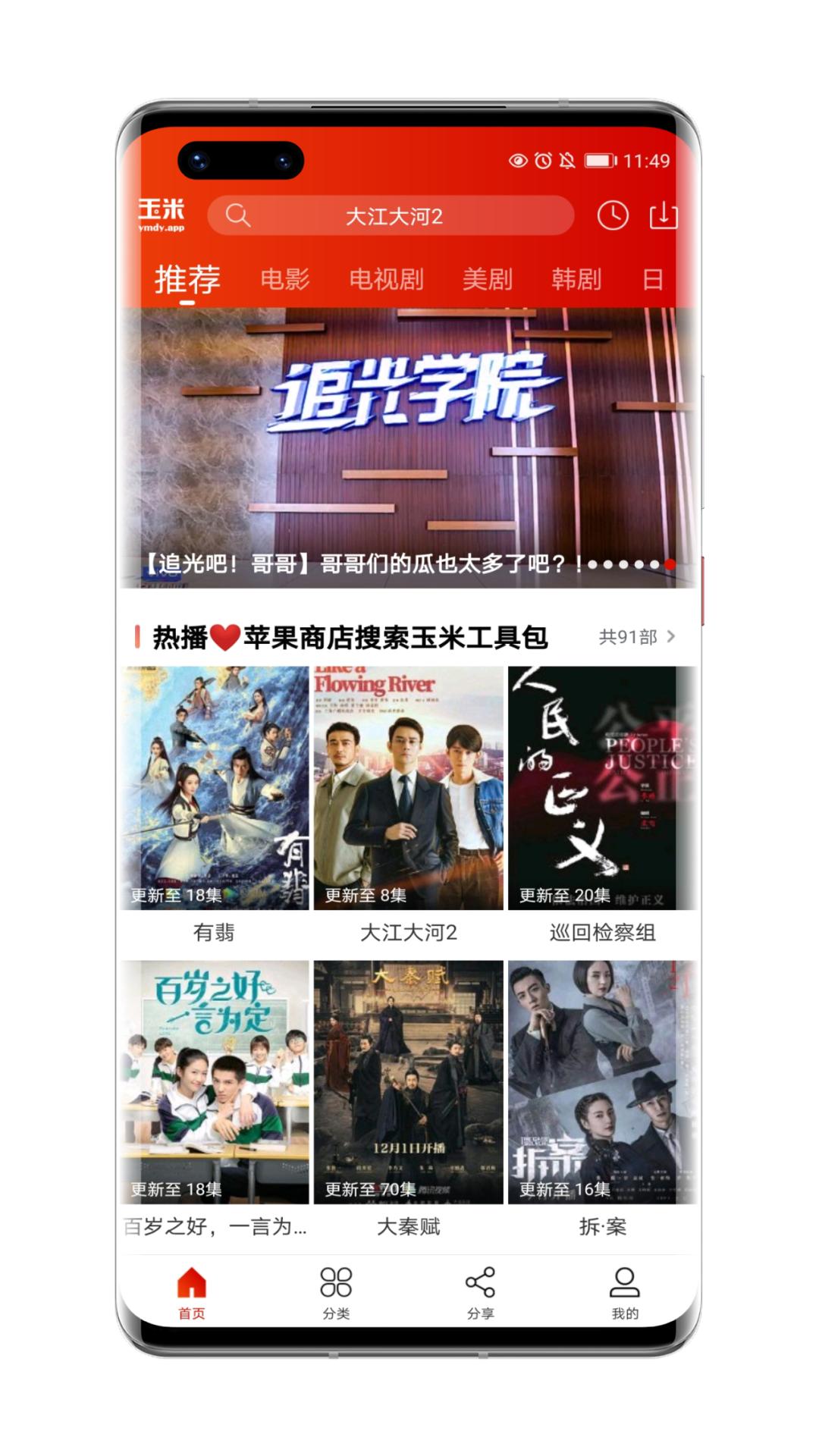Tap the last carousel indicator dot
Image resolution: width=819 pixels, height=1456 pixels.
[x=669, y=564]
